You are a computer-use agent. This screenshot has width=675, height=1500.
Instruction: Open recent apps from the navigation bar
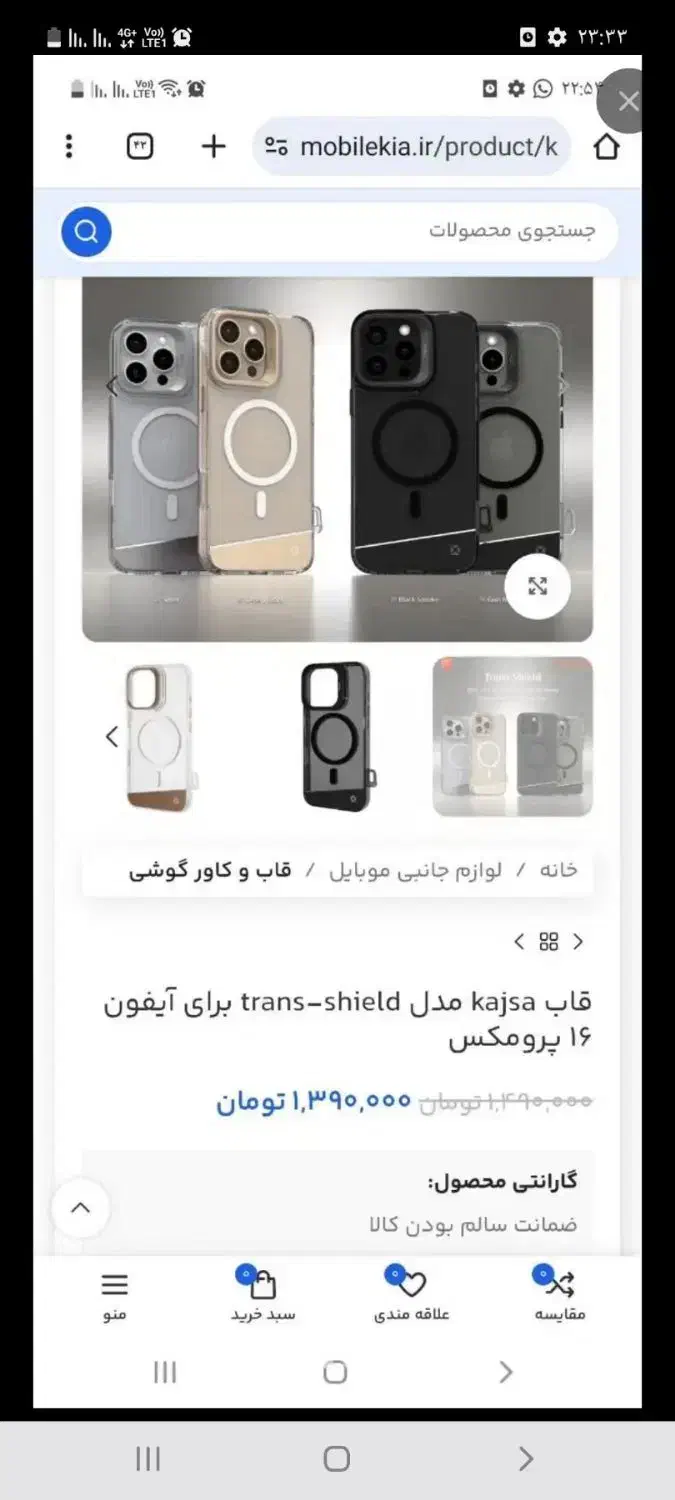[x=148, y=1459]
